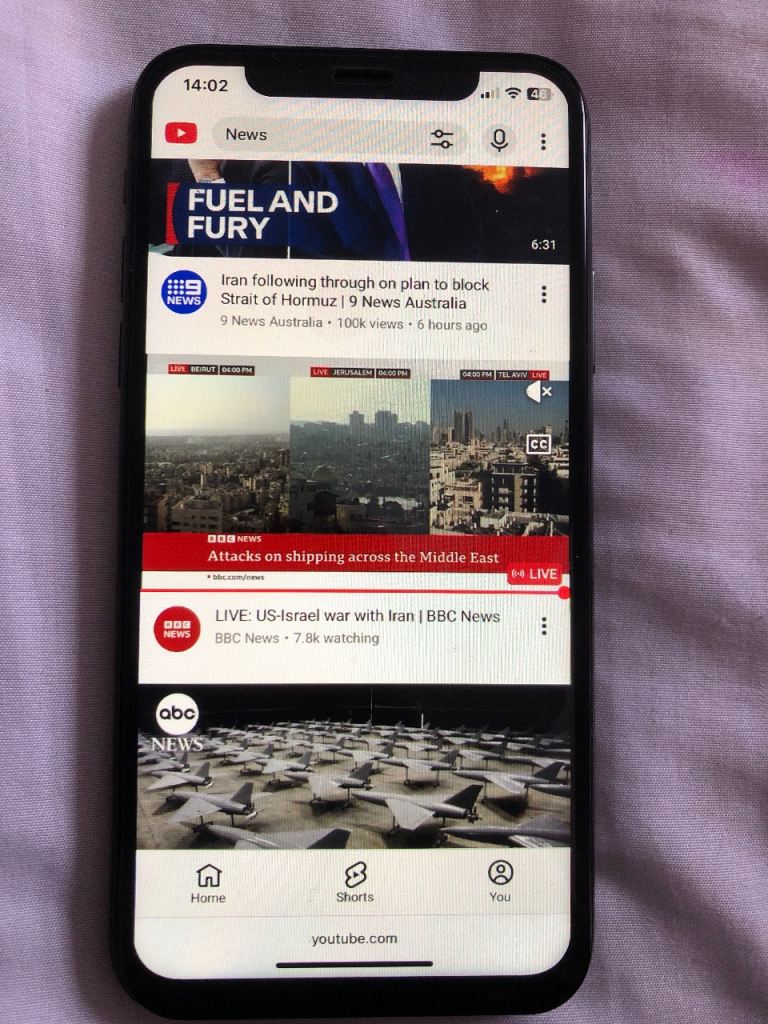Viewport: 768px width, 1024px height.
Task: Tap the YouTube logo icon
Action: [181, 133]
